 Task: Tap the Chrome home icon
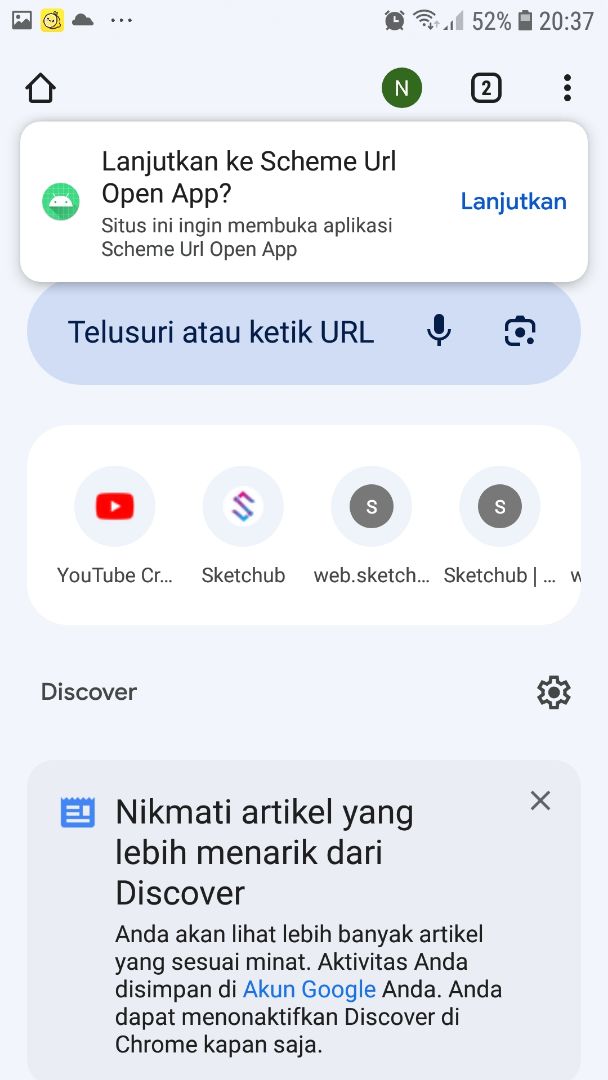click(41, 88)
